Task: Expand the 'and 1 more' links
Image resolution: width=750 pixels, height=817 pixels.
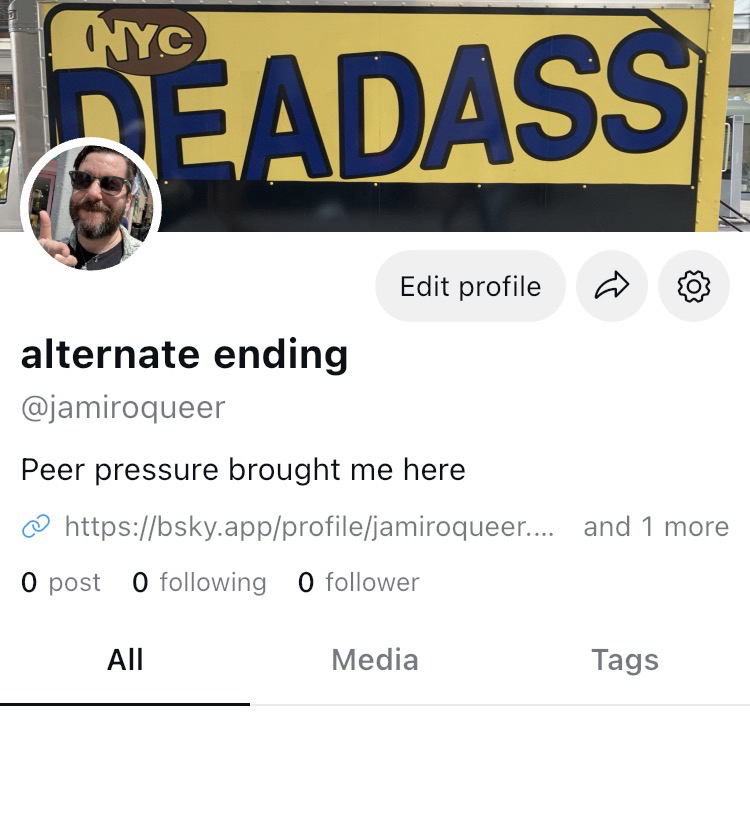Action: [x=656, y=526]
